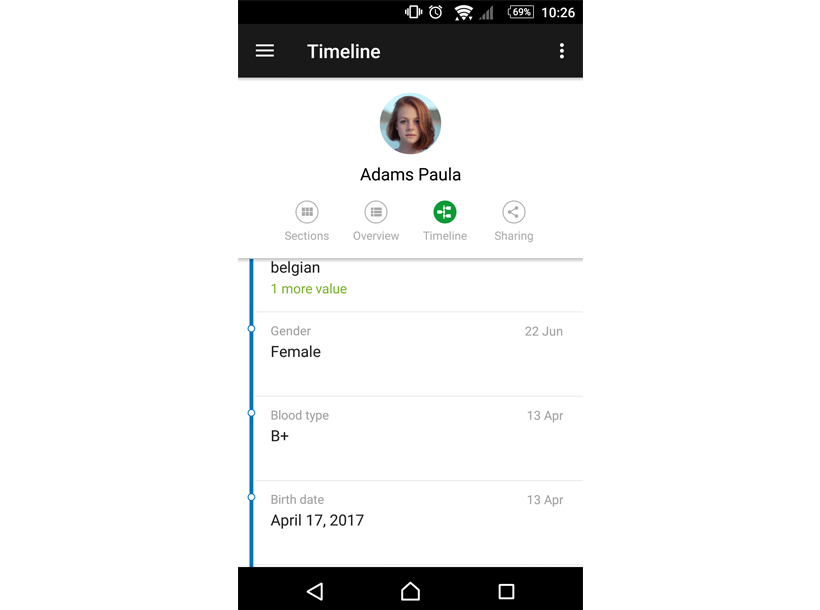
Task: Select the Timeline tab
Action: [x=445, y=221]
